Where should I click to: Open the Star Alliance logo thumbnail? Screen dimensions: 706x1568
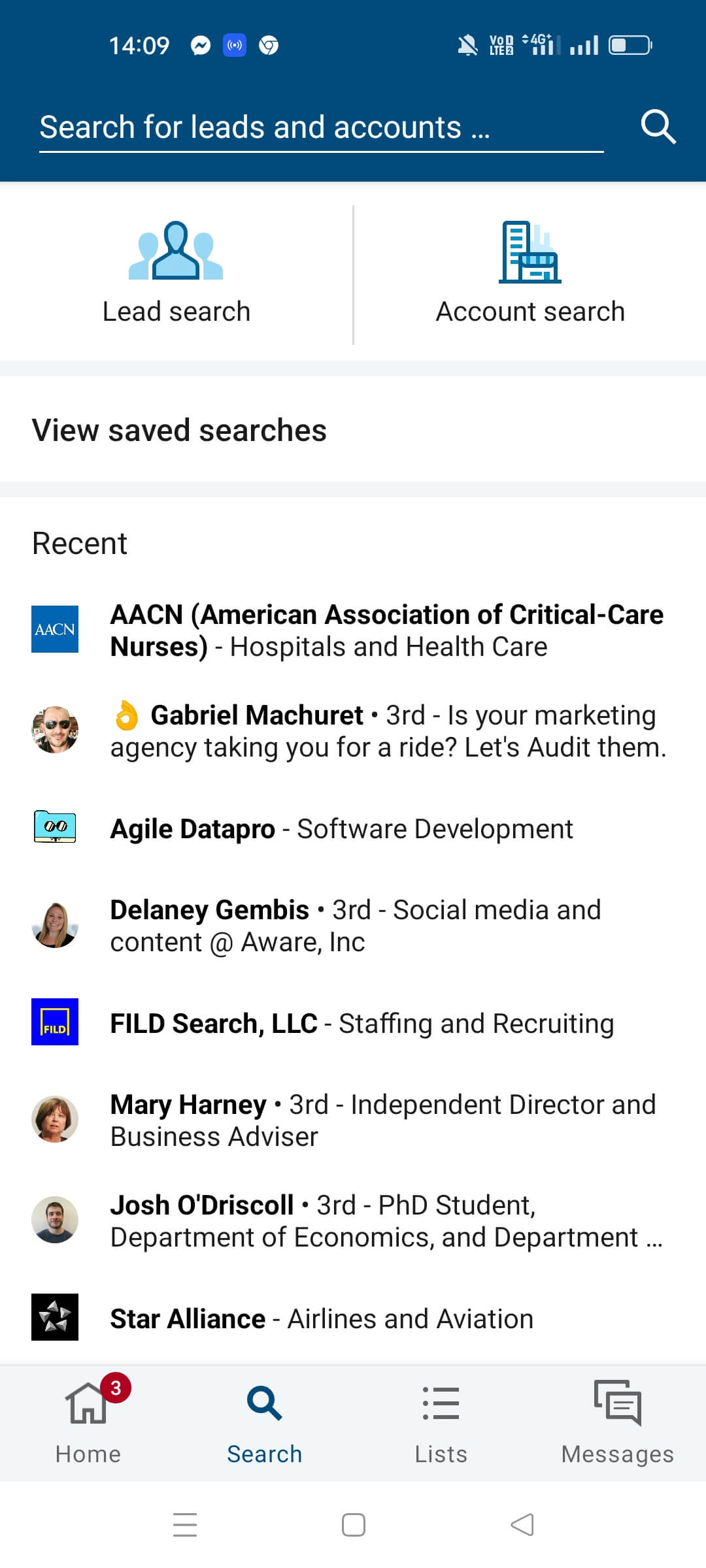(x=55, y=1318)
